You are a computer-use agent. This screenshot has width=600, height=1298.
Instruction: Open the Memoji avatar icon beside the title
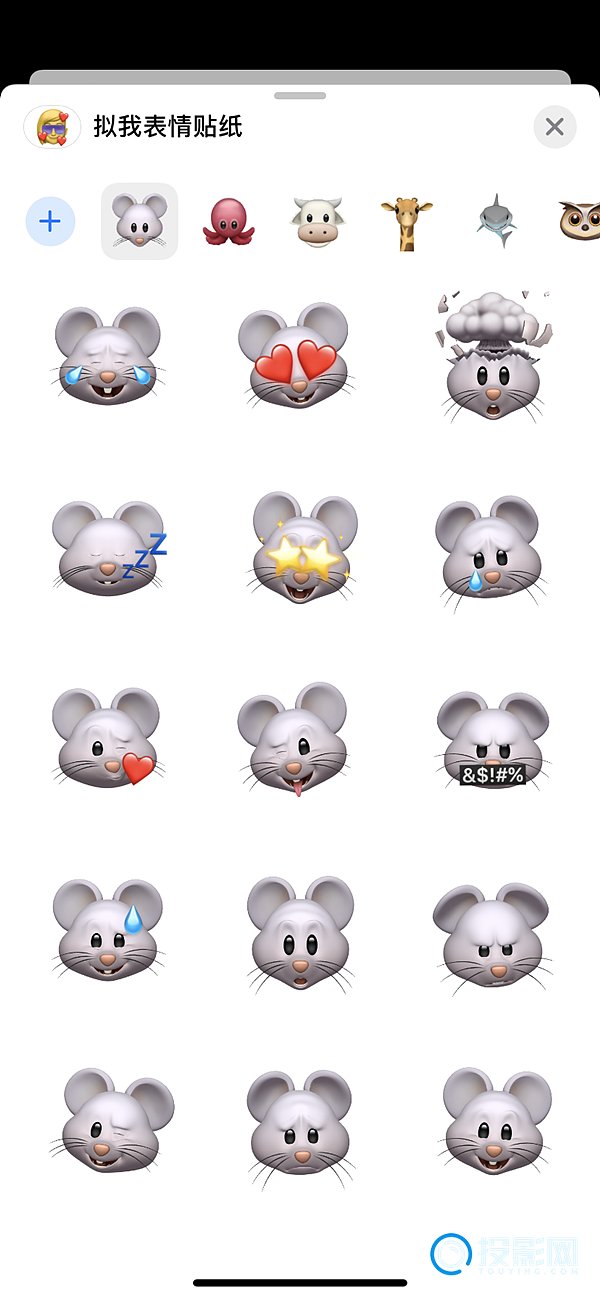tap(52, 127)
